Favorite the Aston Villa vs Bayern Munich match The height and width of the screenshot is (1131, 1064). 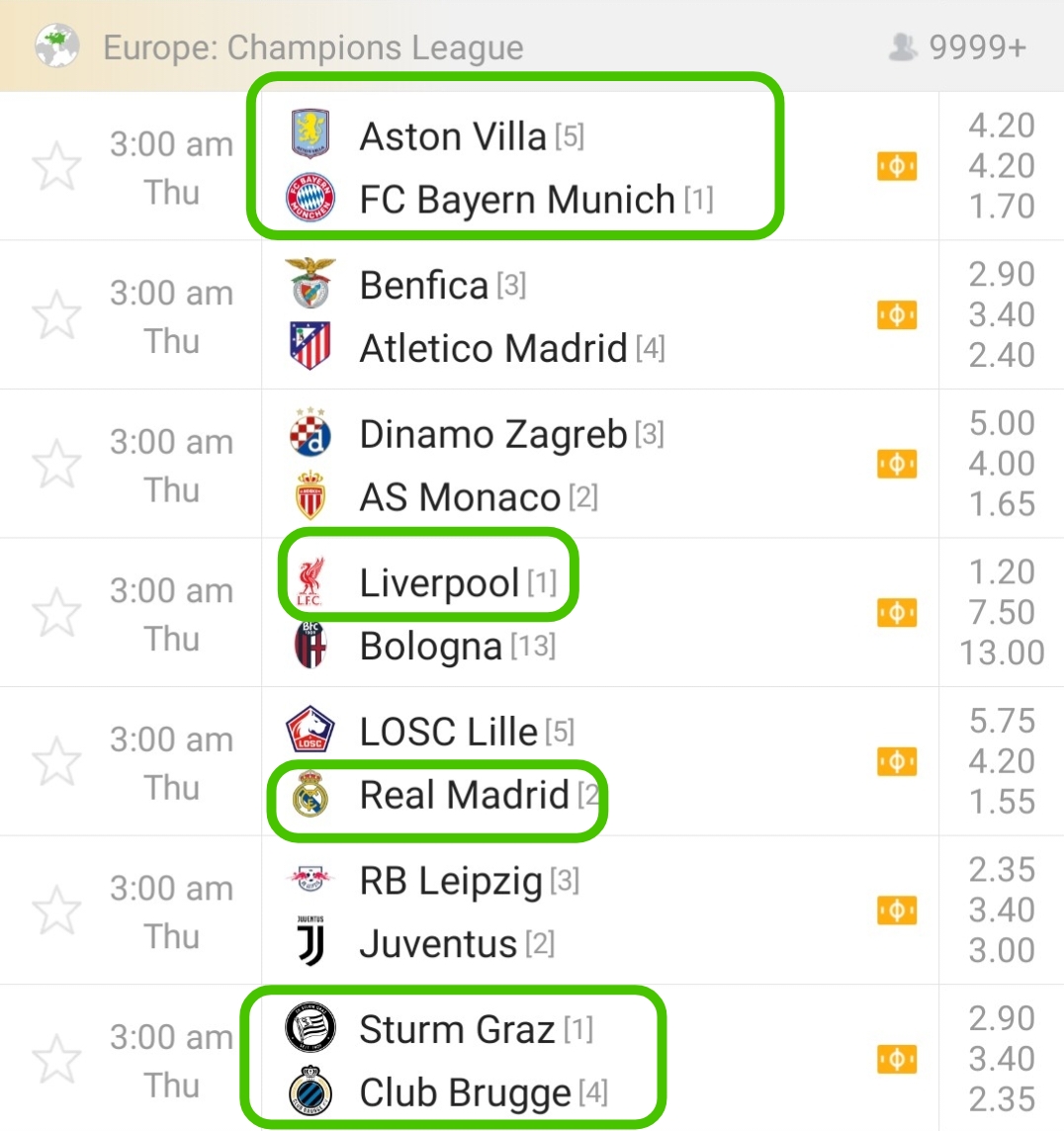point(56,166)
